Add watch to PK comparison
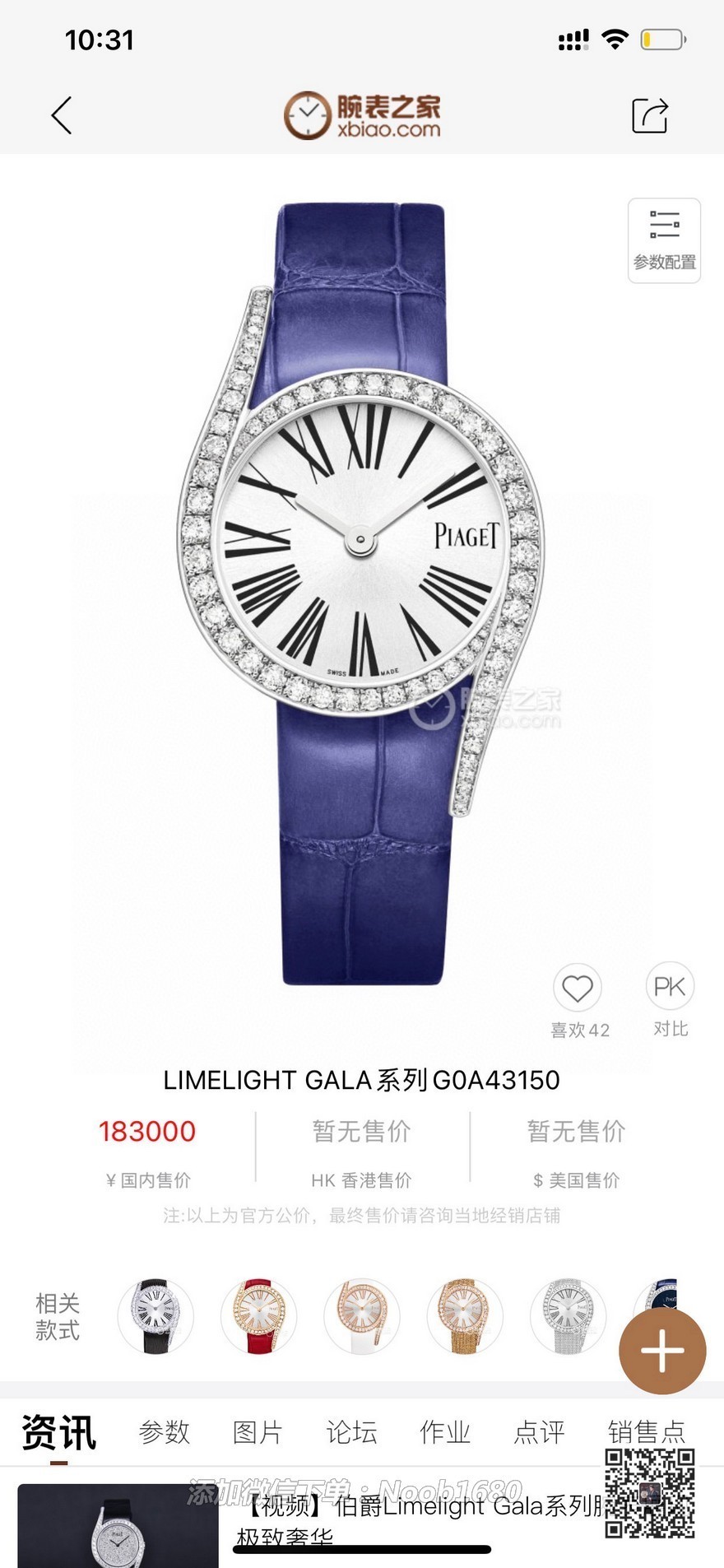Viewport: 724px width, 1568px height. tap(670, 986)
